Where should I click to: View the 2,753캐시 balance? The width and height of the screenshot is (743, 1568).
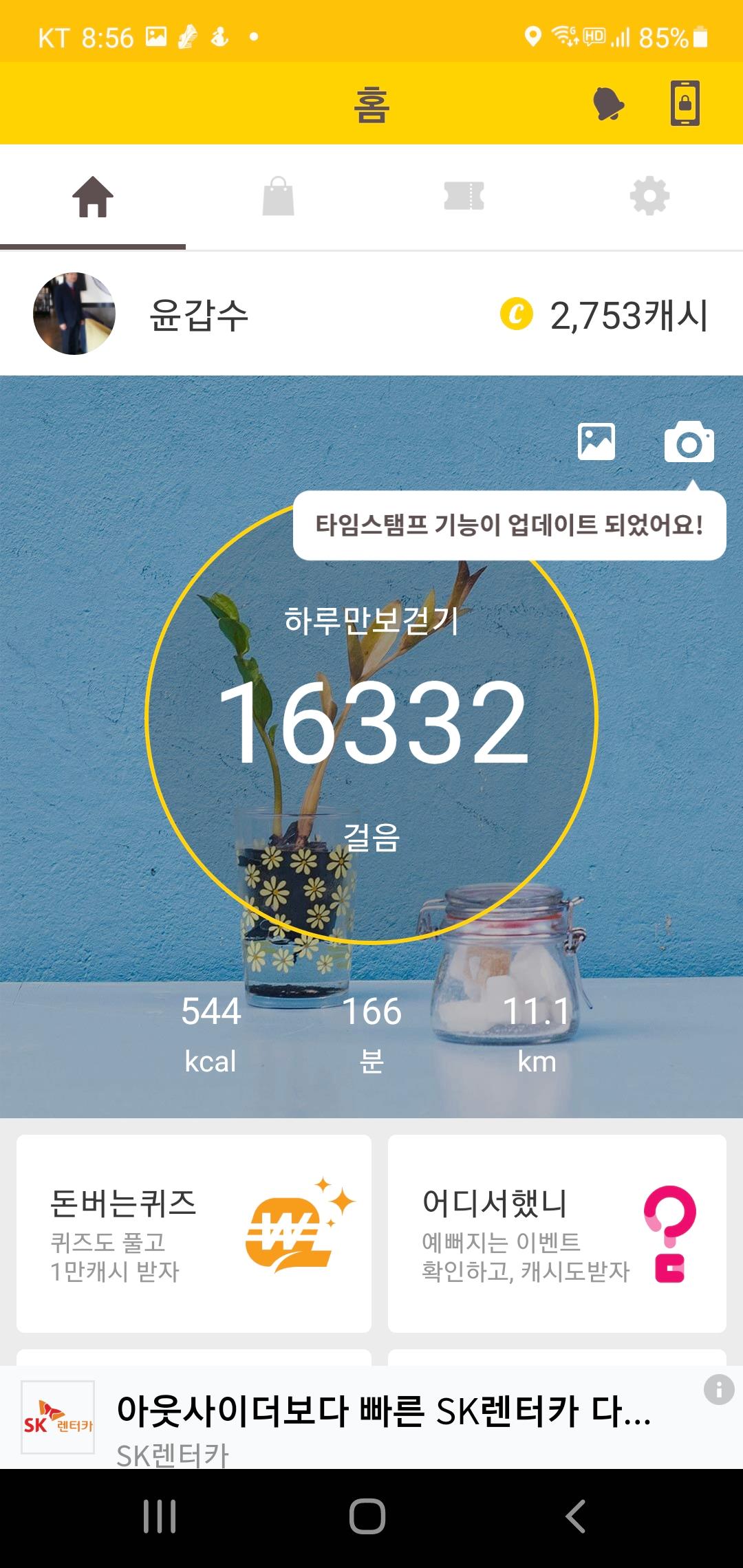(x=604, y=316)
